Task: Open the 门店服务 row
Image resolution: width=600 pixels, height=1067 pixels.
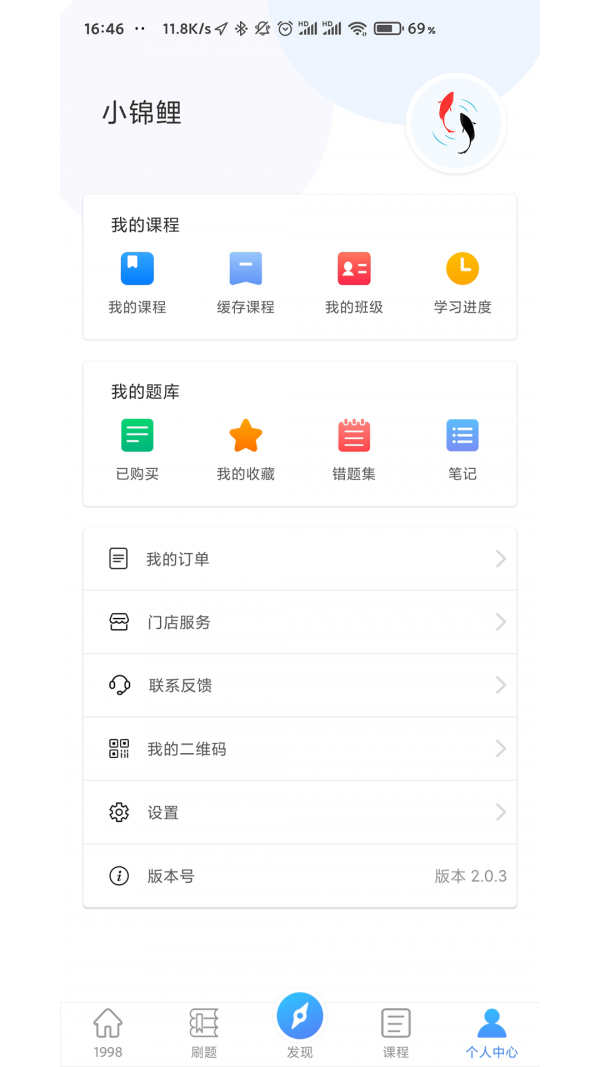Action: (300, 622)
